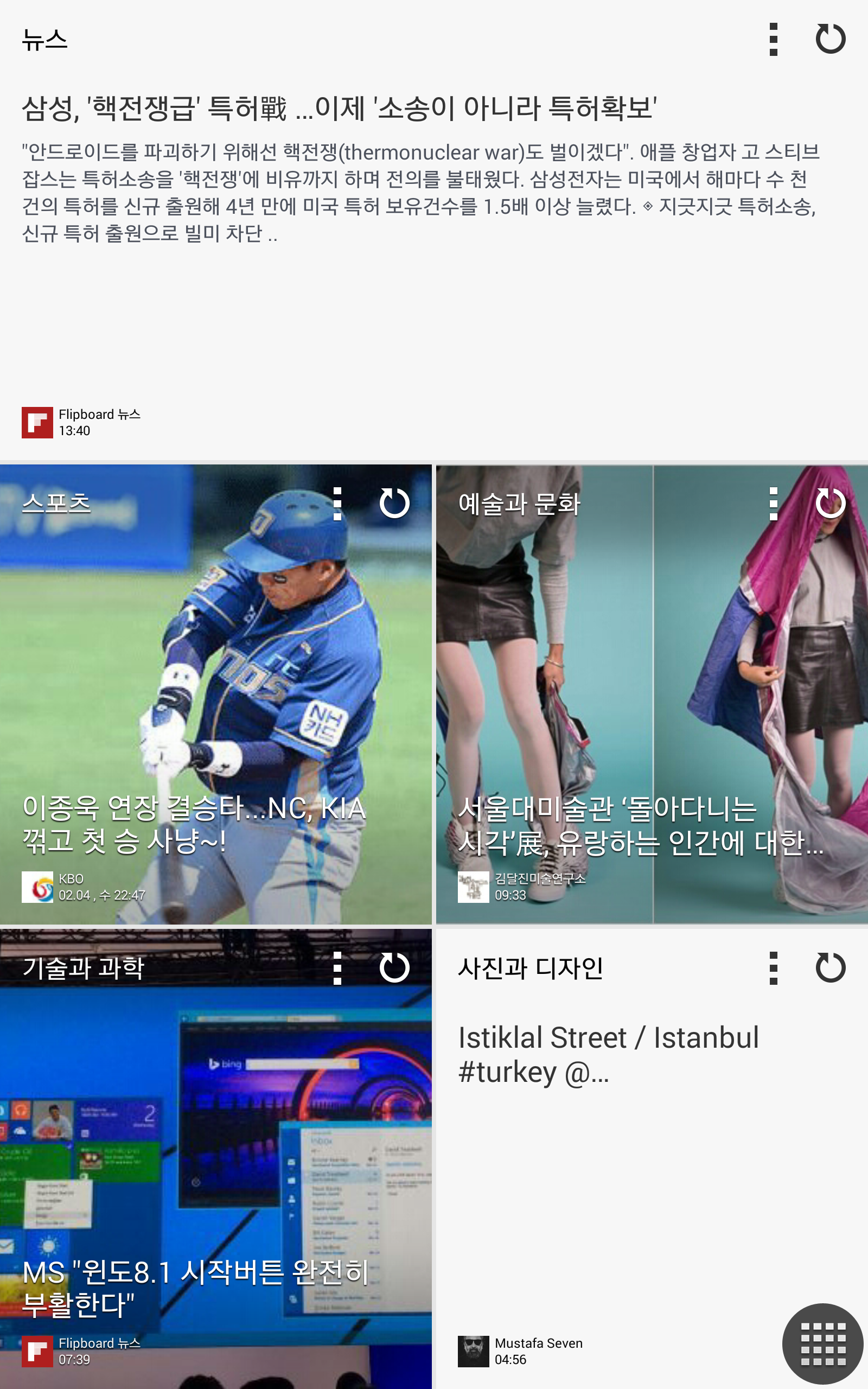Viewport: 868px width, 1389px height.
Task: View the Istiklal Street Istanbul post
Action: click(608, 1054)
